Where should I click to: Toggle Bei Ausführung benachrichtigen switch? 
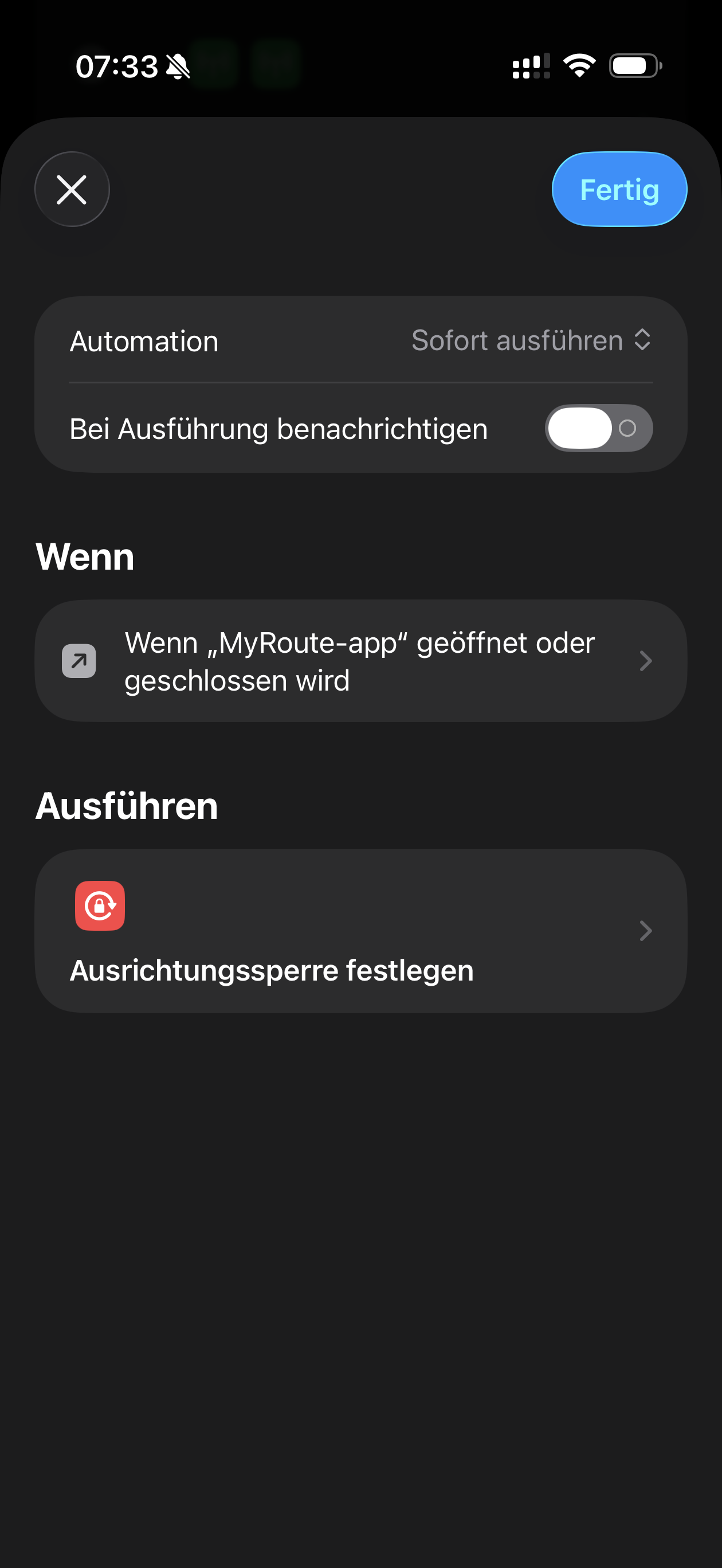click(x=598, y=429)
